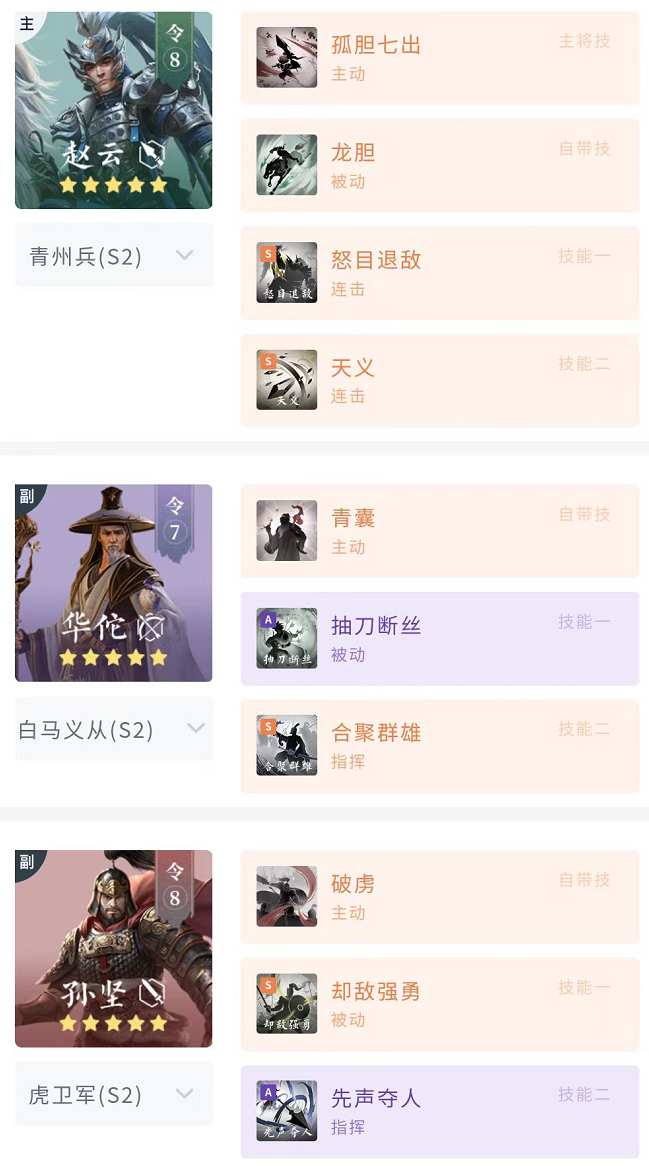Select the 怒目退敌 skill slot
649x1166 pixels.
tap(439, 273)
